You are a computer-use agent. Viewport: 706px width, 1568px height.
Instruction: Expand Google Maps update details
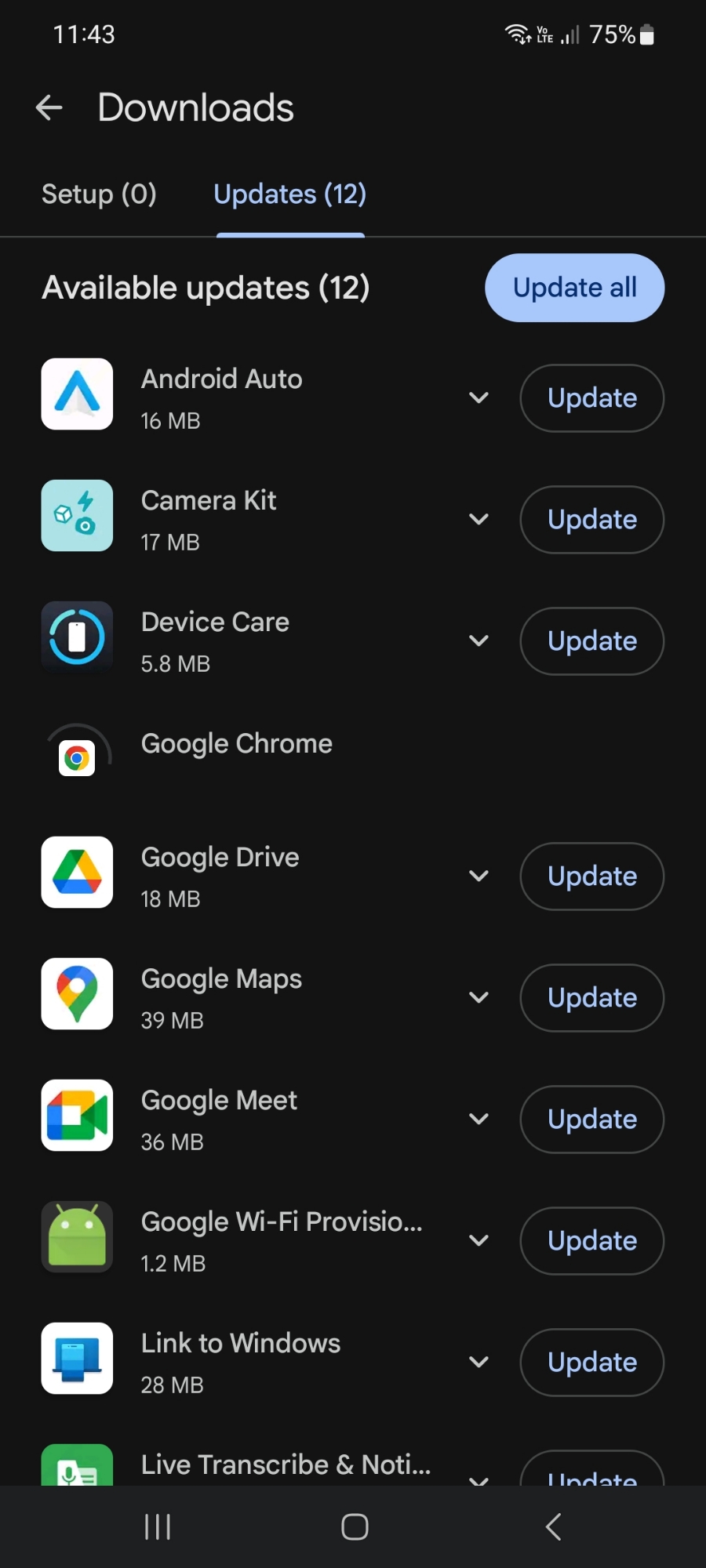(x=479, y=998)
